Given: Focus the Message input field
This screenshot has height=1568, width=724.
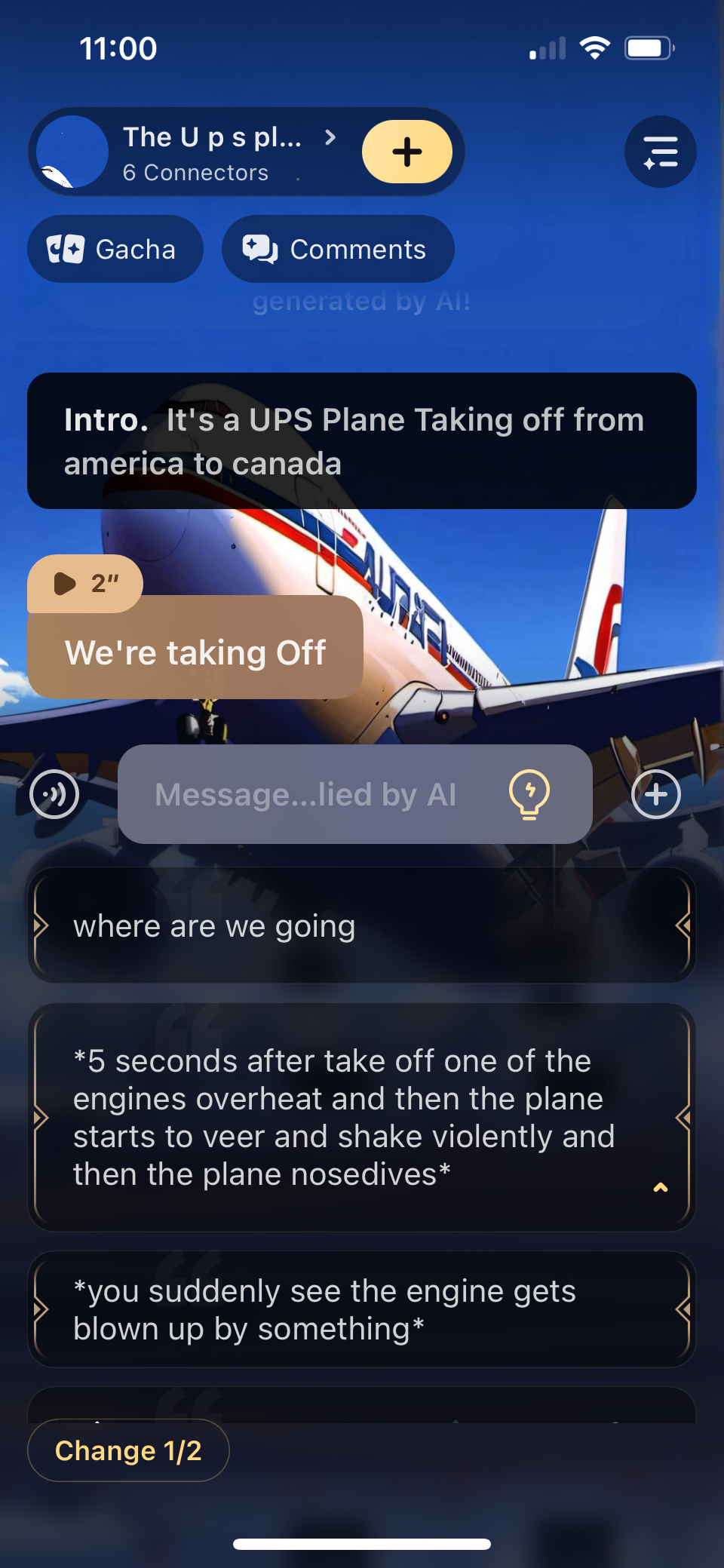Looking at the screenshot, I should pos(305,794).
